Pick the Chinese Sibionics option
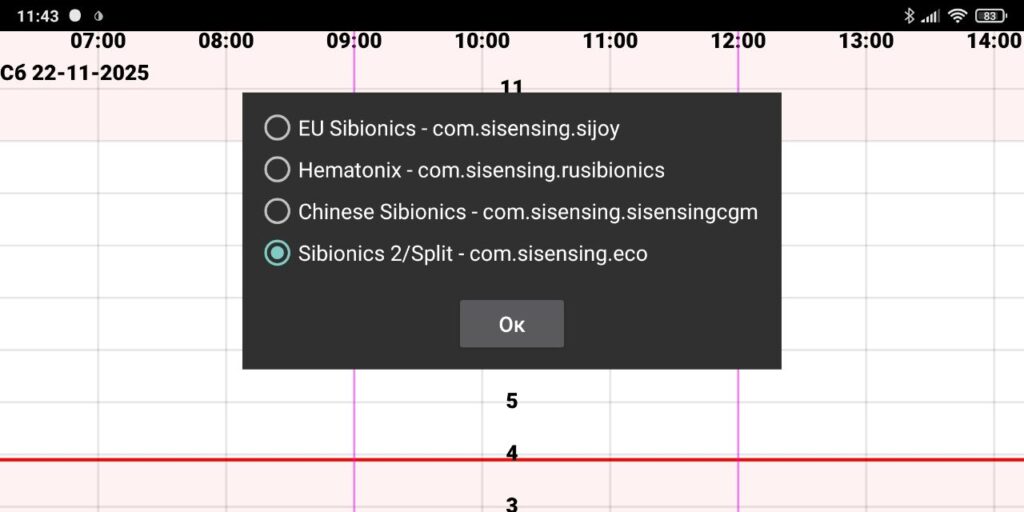This screenshot has width=1024, height=512. [x=511, y=212]
